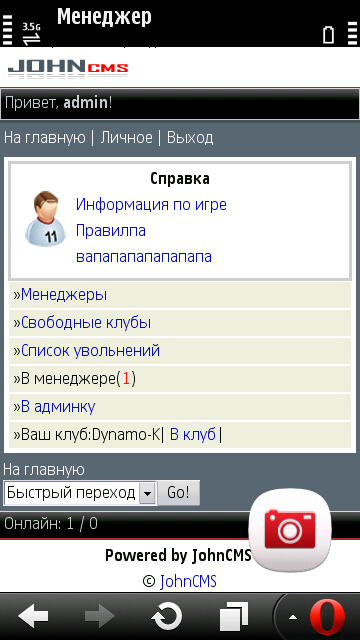360x640 pixels.
Task: Open Свободные клубы
Action: tap(86, 323)
